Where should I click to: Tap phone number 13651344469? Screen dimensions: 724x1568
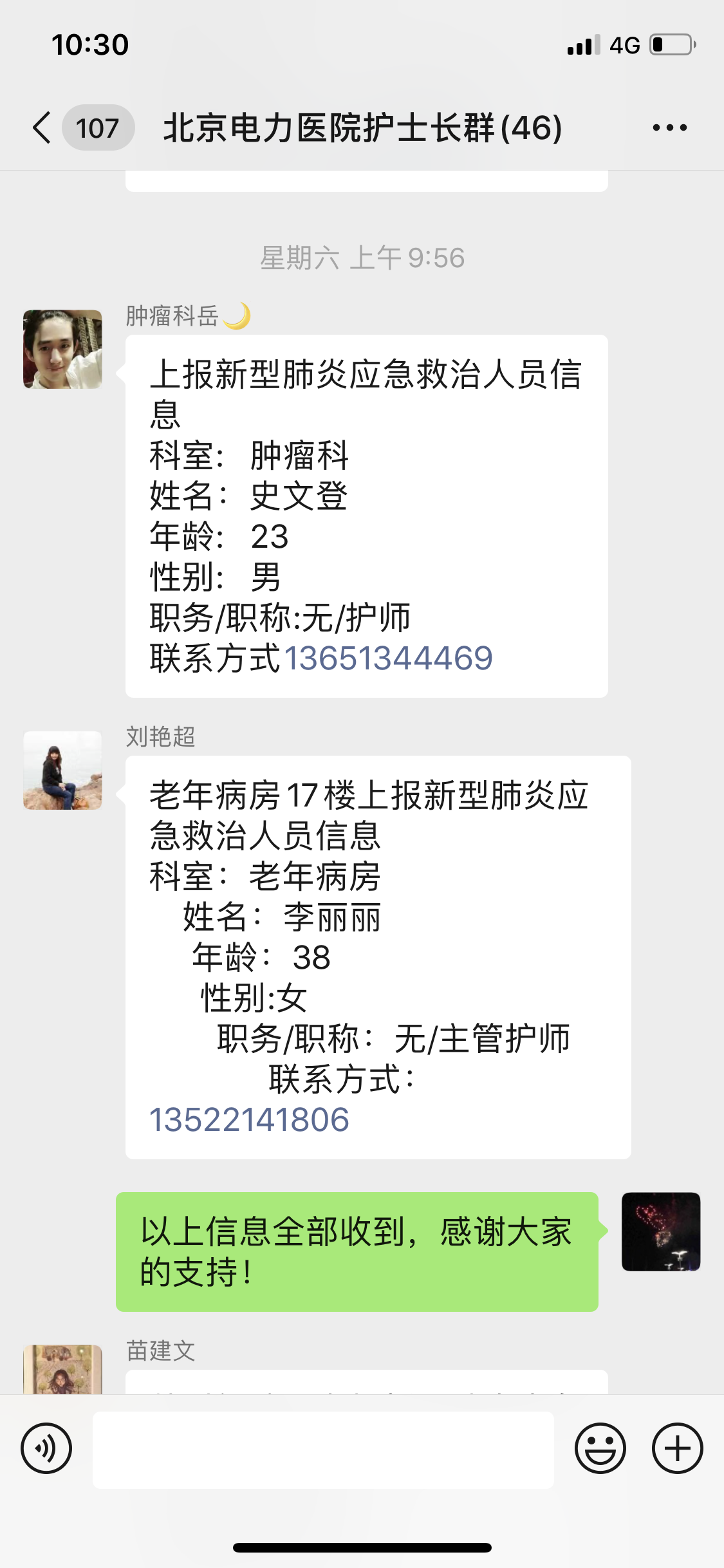(389, 658)
